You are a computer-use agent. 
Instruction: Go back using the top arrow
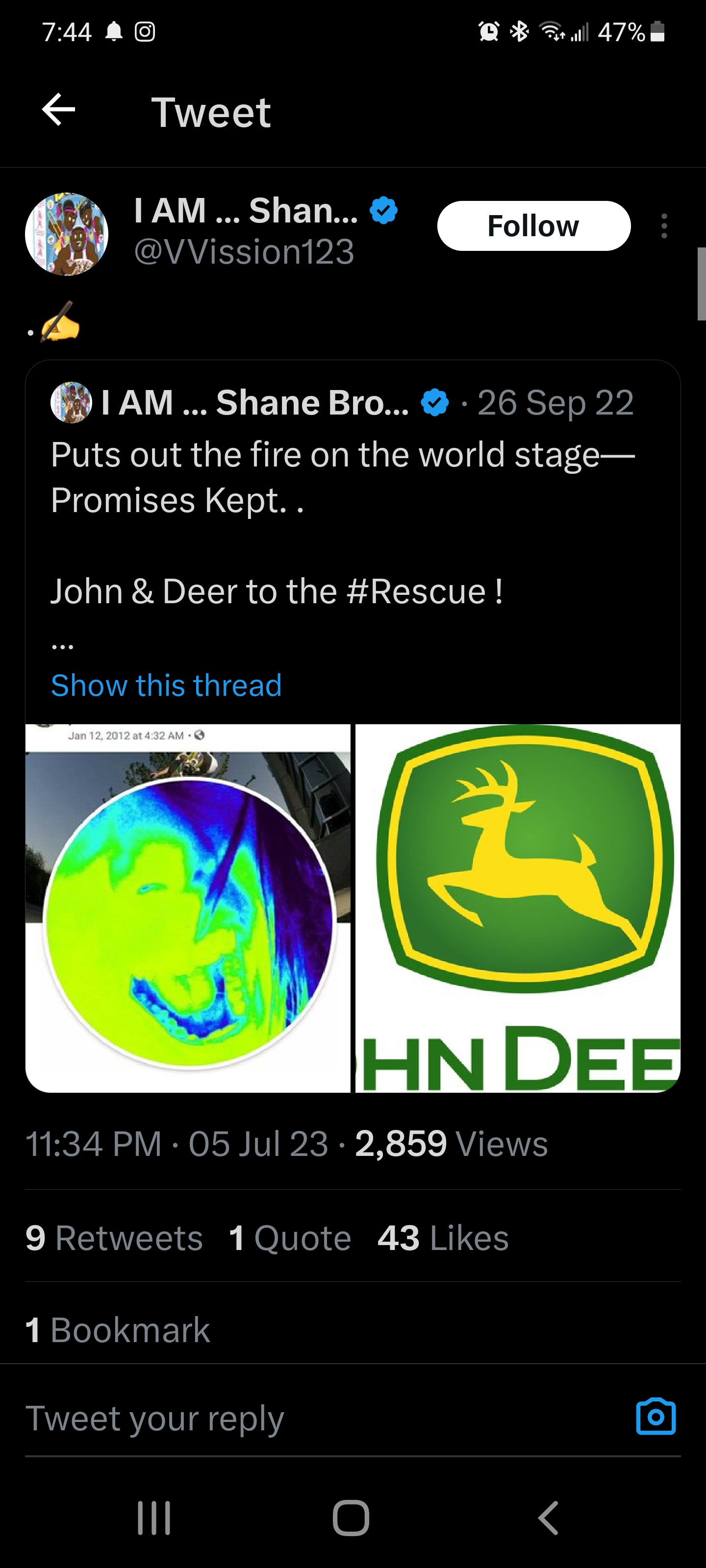click(x=58, y=110)
